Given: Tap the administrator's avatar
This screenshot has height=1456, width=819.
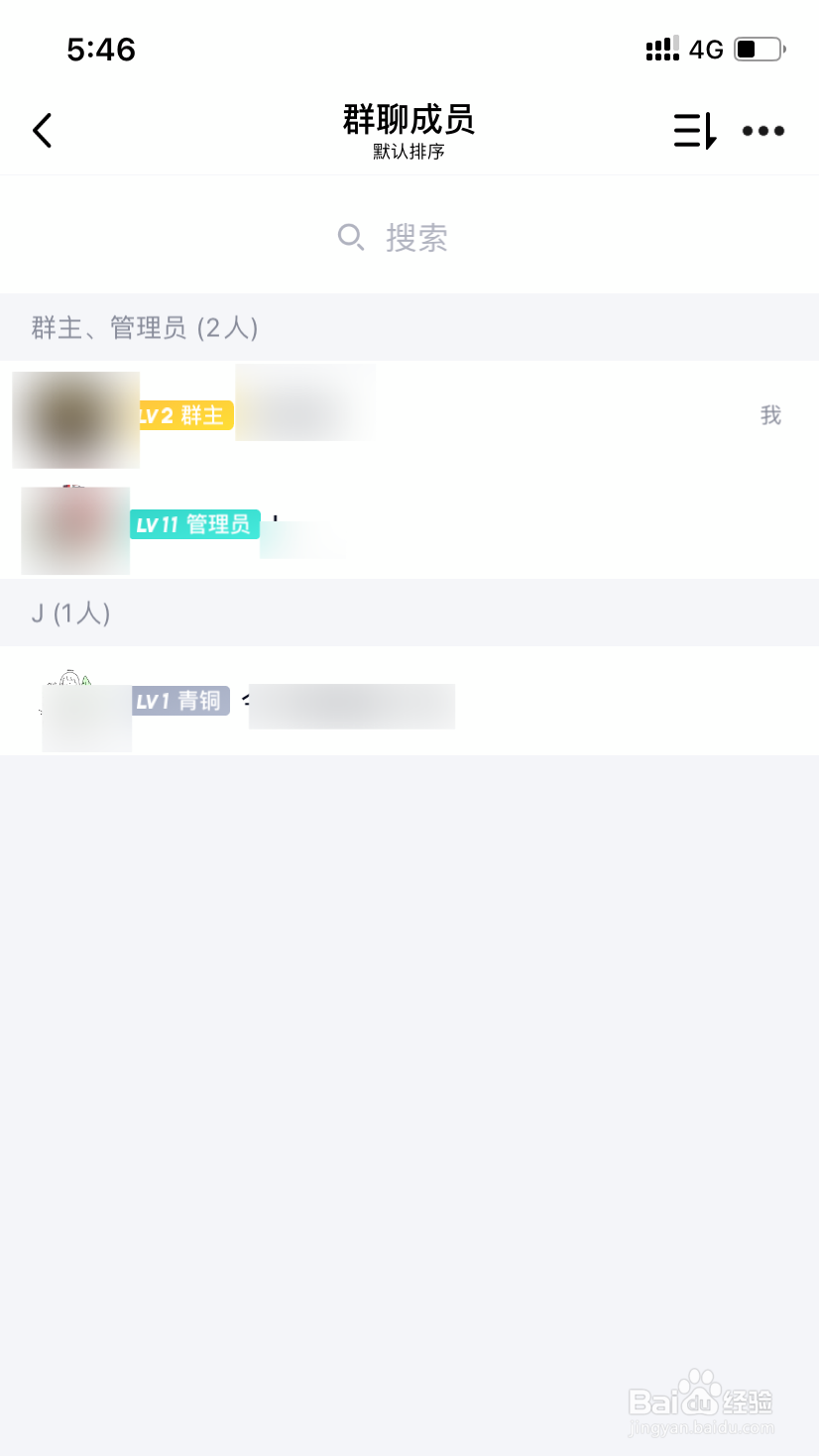Looking at the screenshot, I should pyautogui.click(x=75, y=530).
